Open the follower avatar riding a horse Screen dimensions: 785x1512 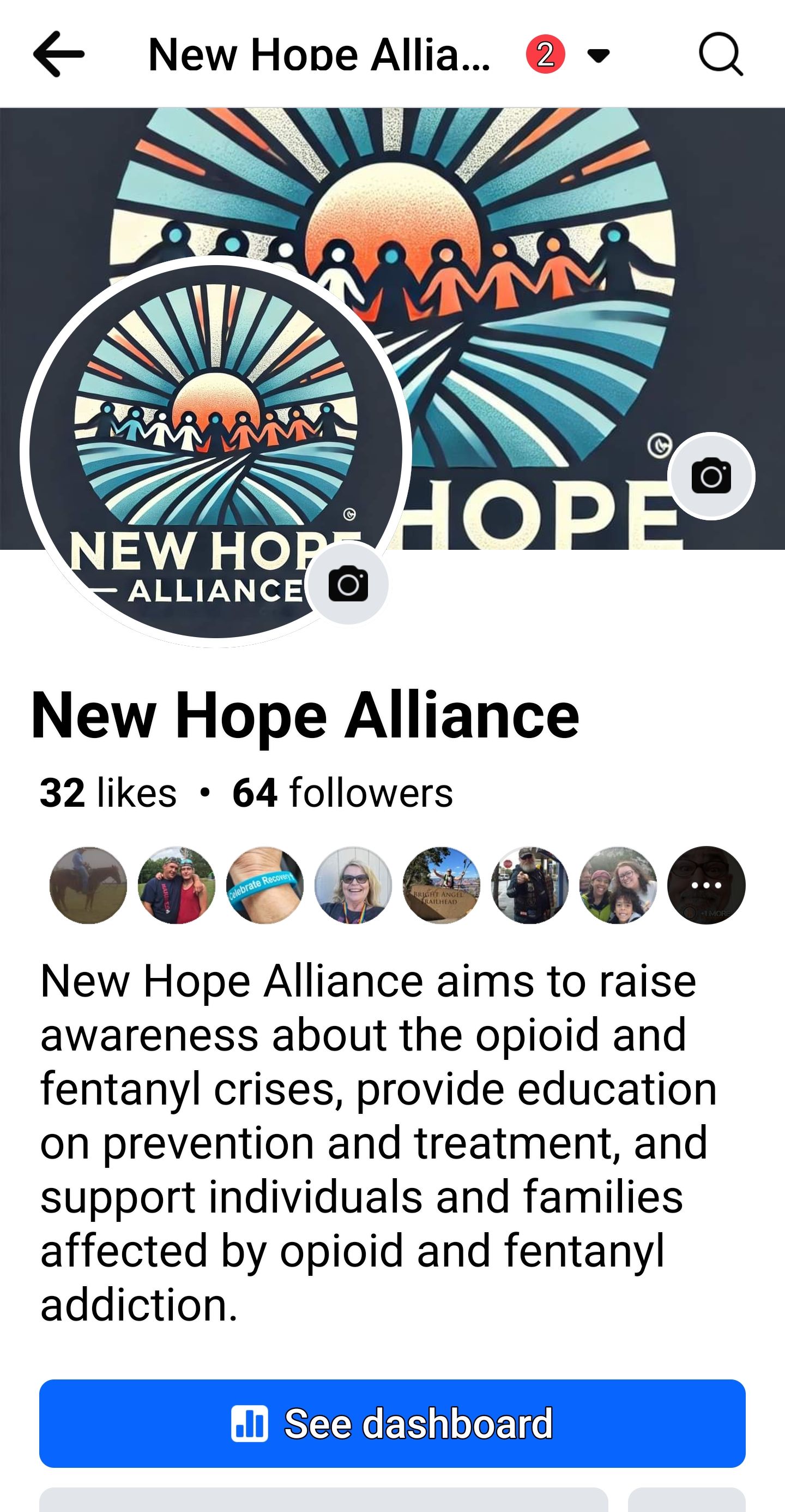point(88,885)
